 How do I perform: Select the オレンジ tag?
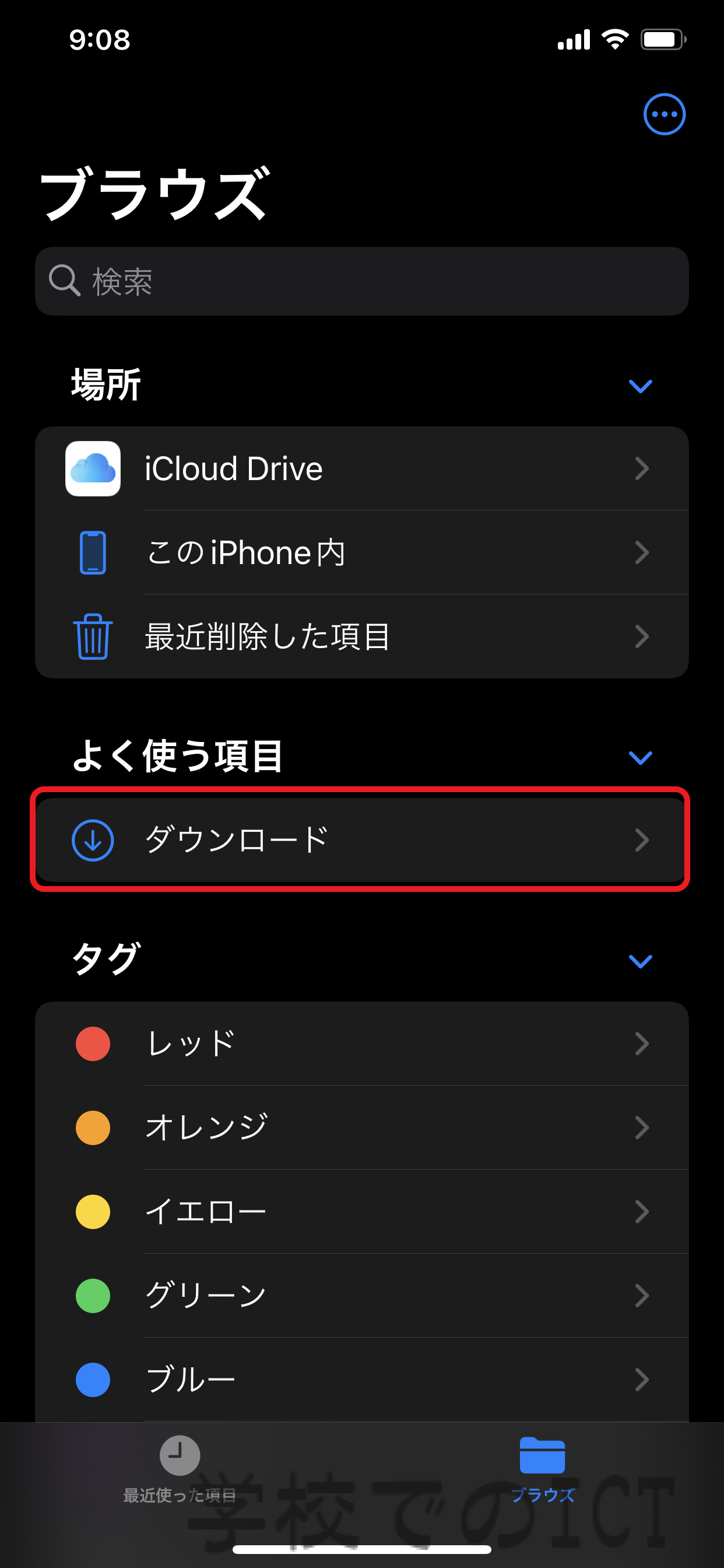click(x=362, y=1128)
